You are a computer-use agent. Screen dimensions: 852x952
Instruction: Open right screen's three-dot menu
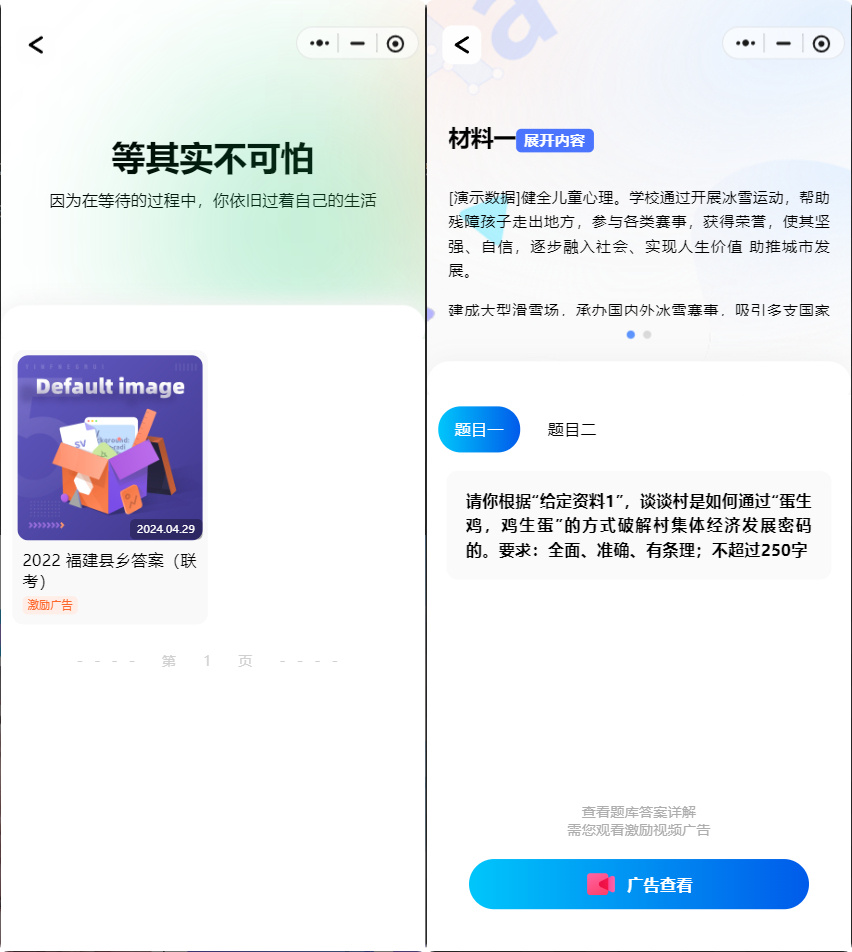pyautogui.click(x=745, y=43)
